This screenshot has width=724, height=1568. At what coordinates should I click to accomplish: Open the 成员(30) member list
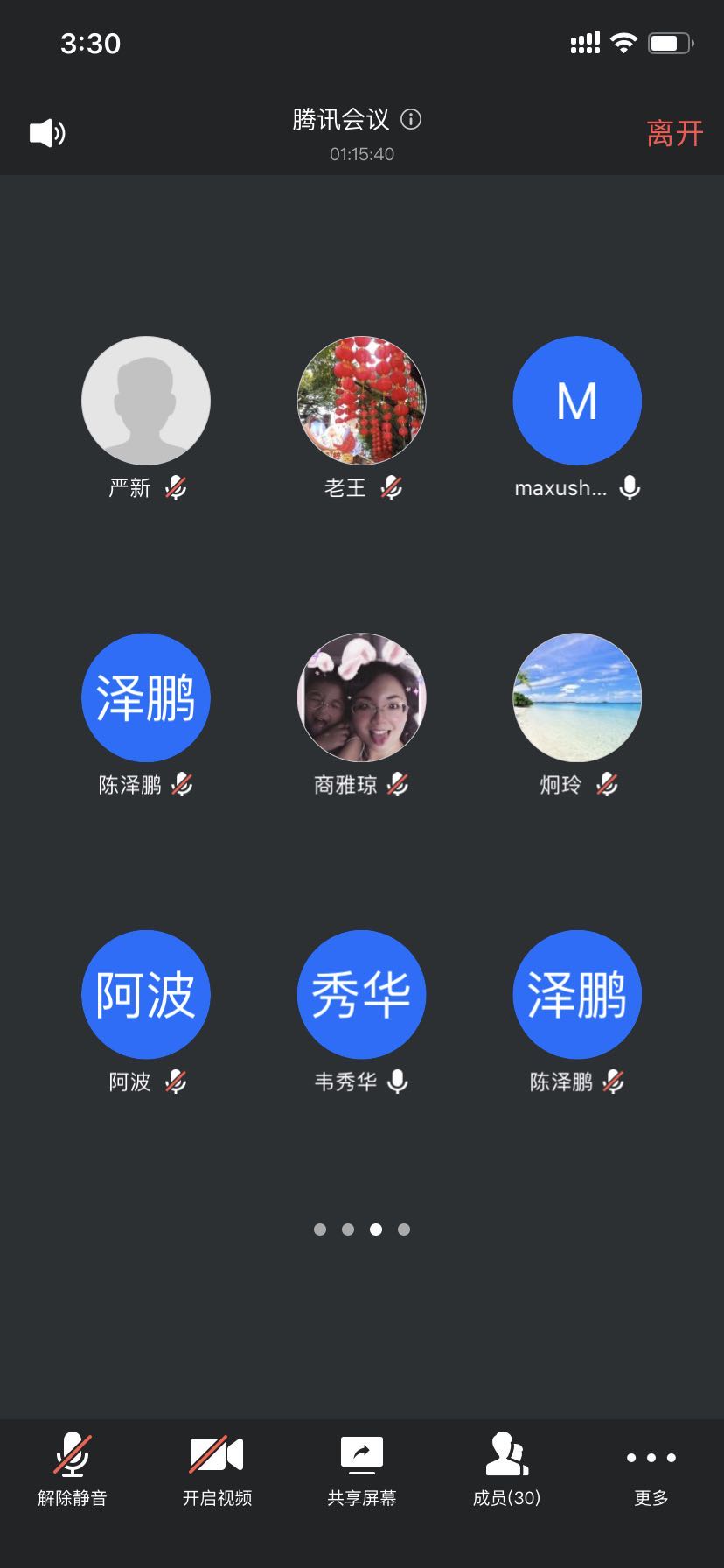(506, 1471)
